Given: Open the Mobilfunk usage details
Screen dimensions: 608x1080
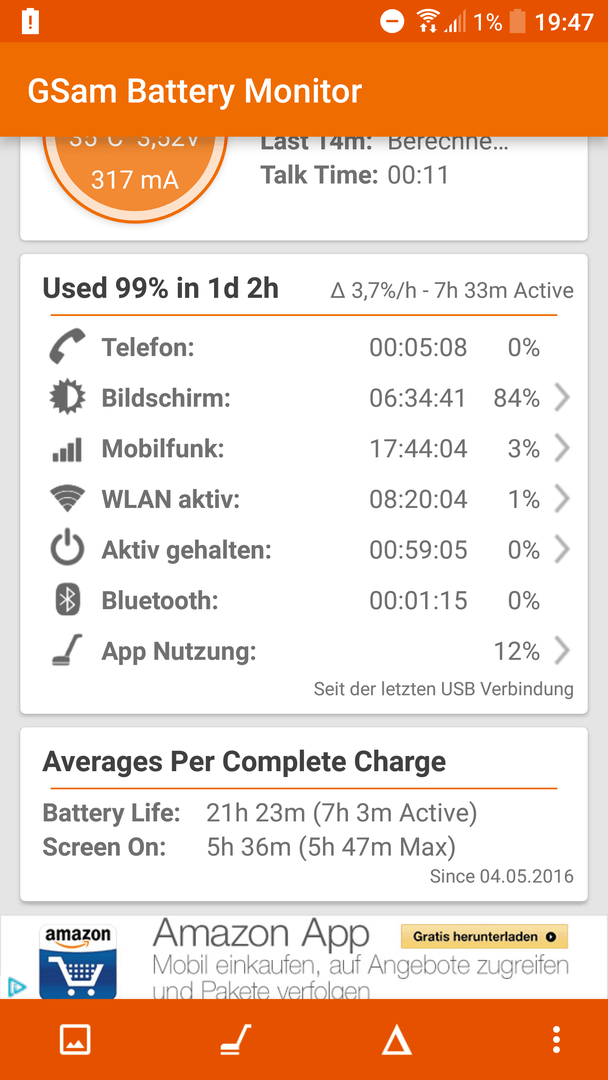Looking at the screenshot, I should (304, 449).
